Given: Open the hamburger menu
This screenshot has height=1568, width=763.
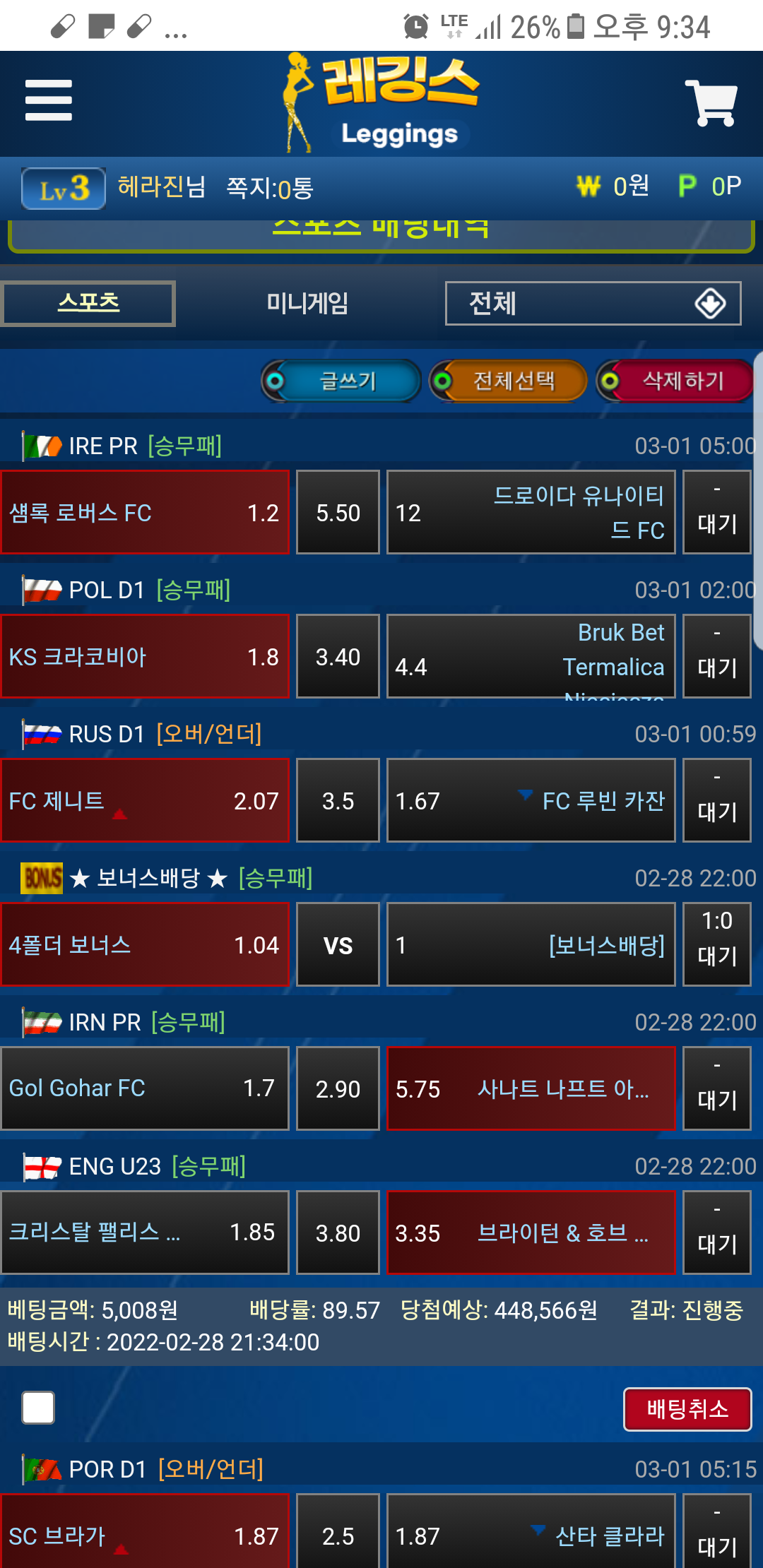Looking at the screenshot, I should click(48, 100).
